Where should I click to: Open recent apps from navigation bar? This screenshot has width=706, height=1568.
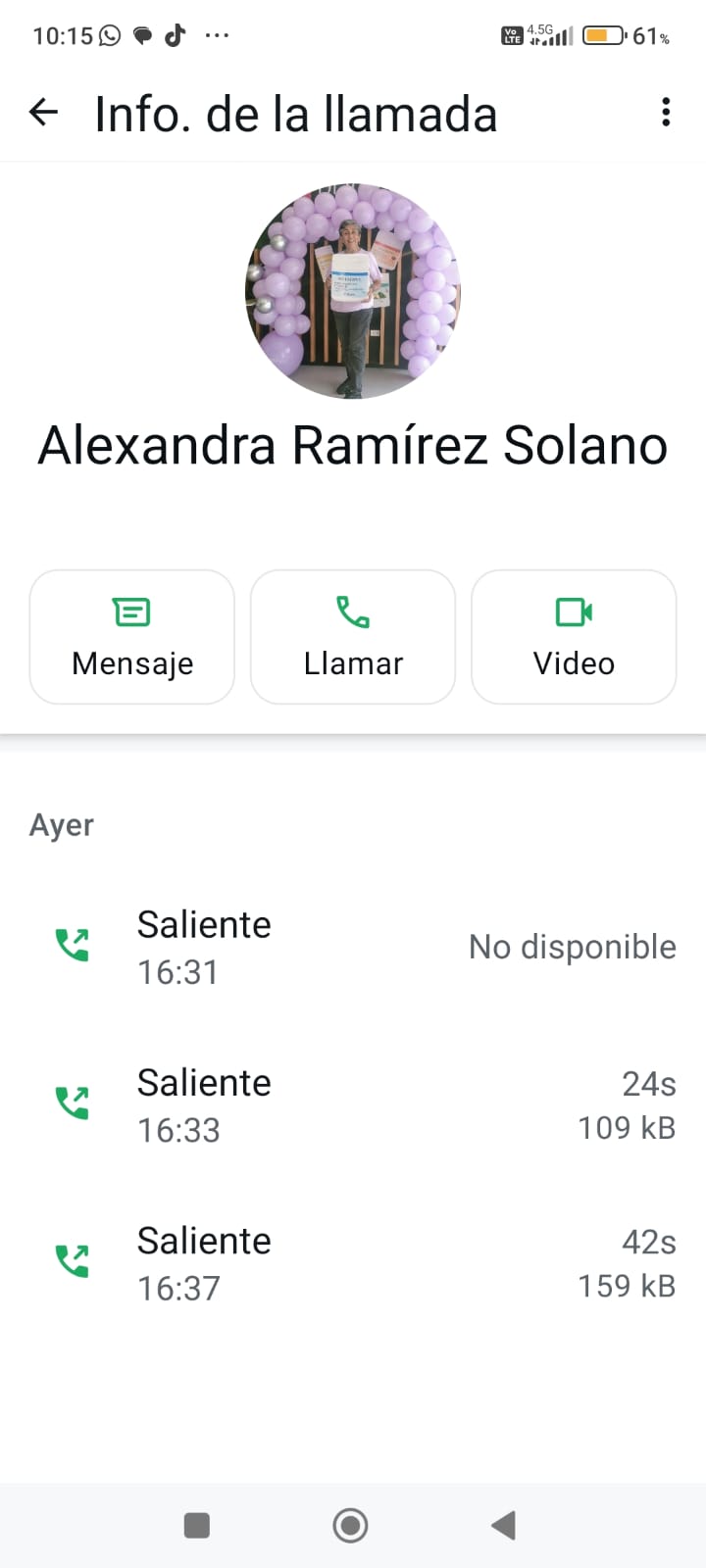coord(197,1525)
